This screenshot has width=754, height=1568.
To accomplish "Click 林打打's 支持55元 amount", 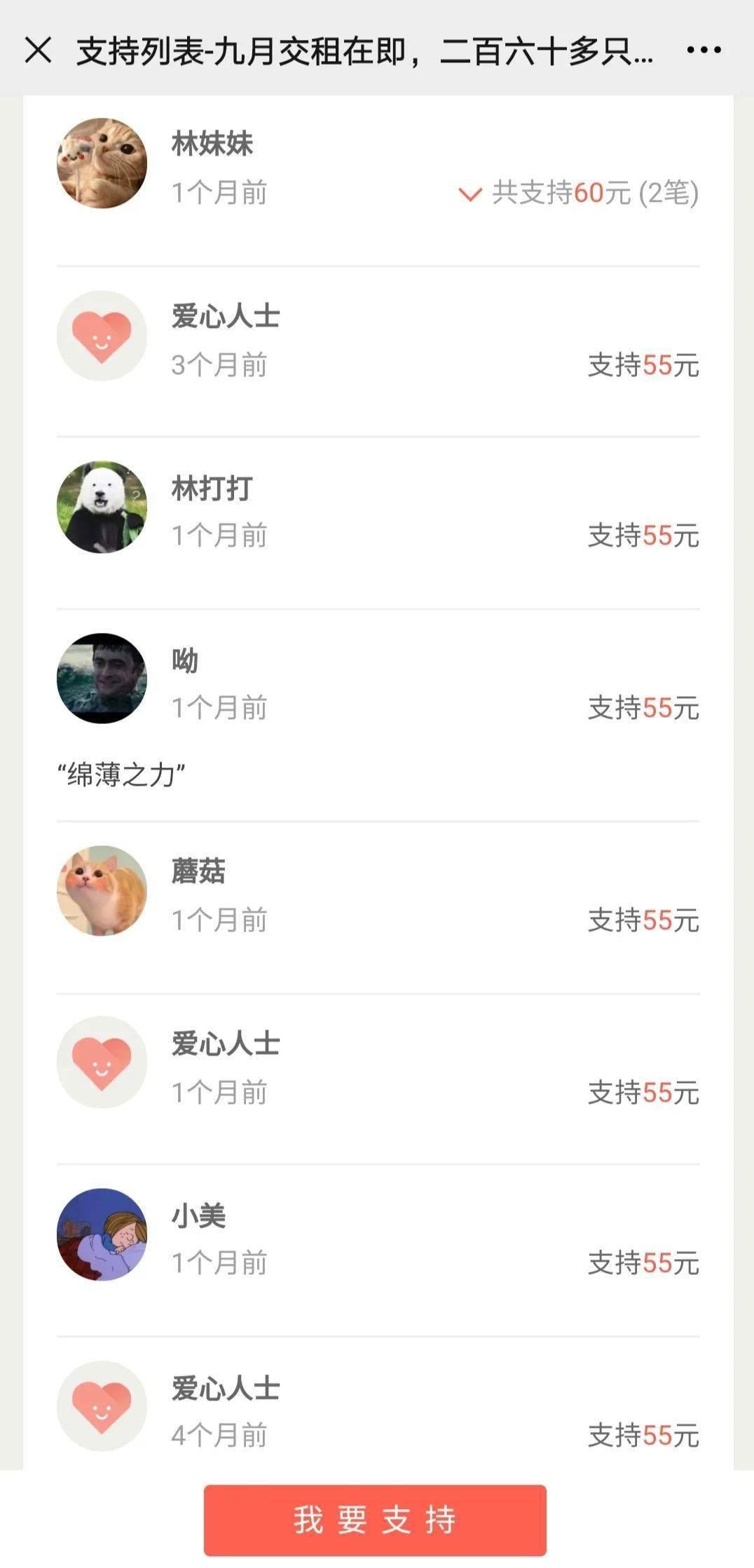I will [x=643, y=534].
